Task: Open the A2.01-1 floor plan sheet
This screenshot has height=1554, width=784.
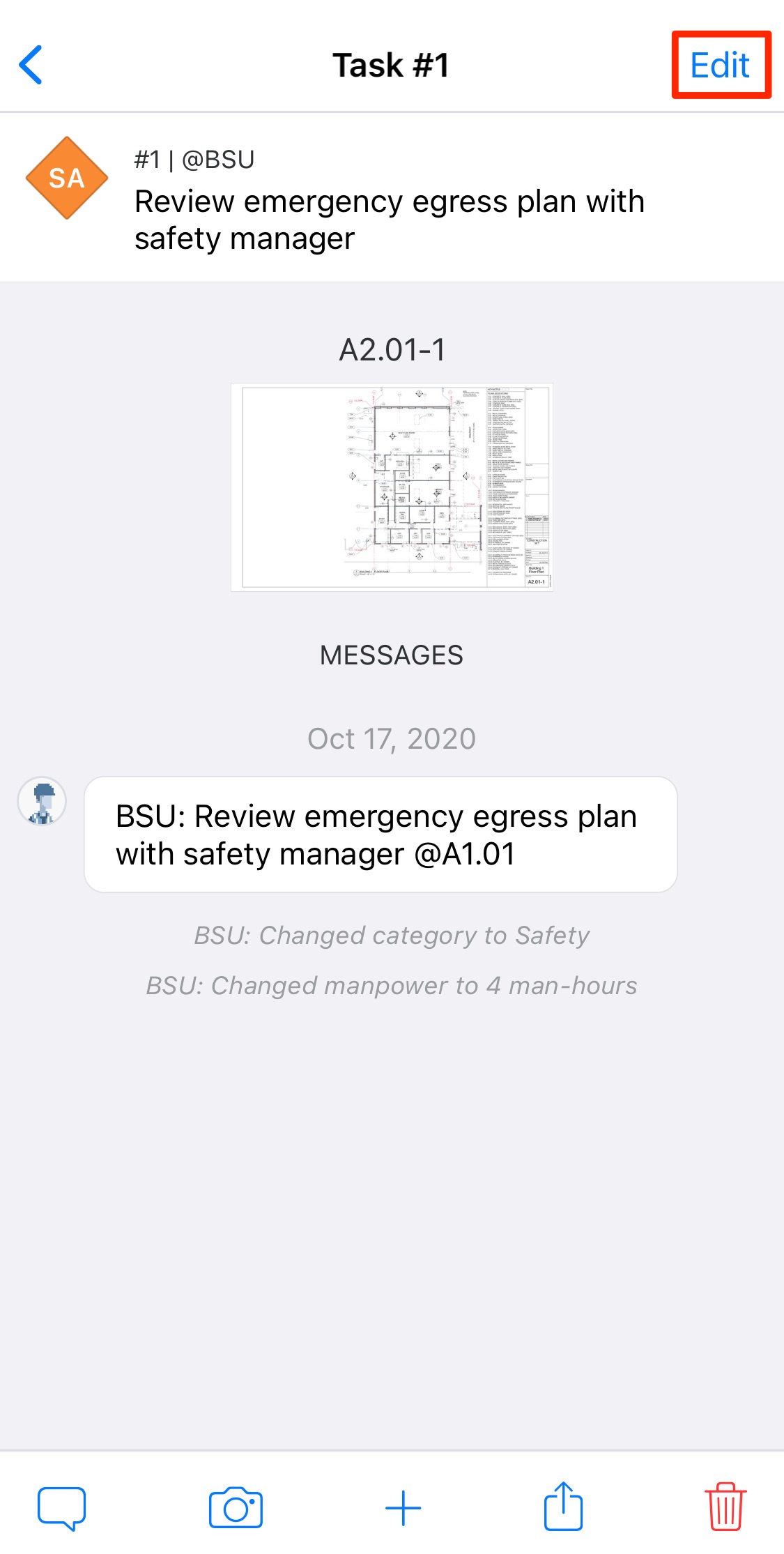Action: 392,487
